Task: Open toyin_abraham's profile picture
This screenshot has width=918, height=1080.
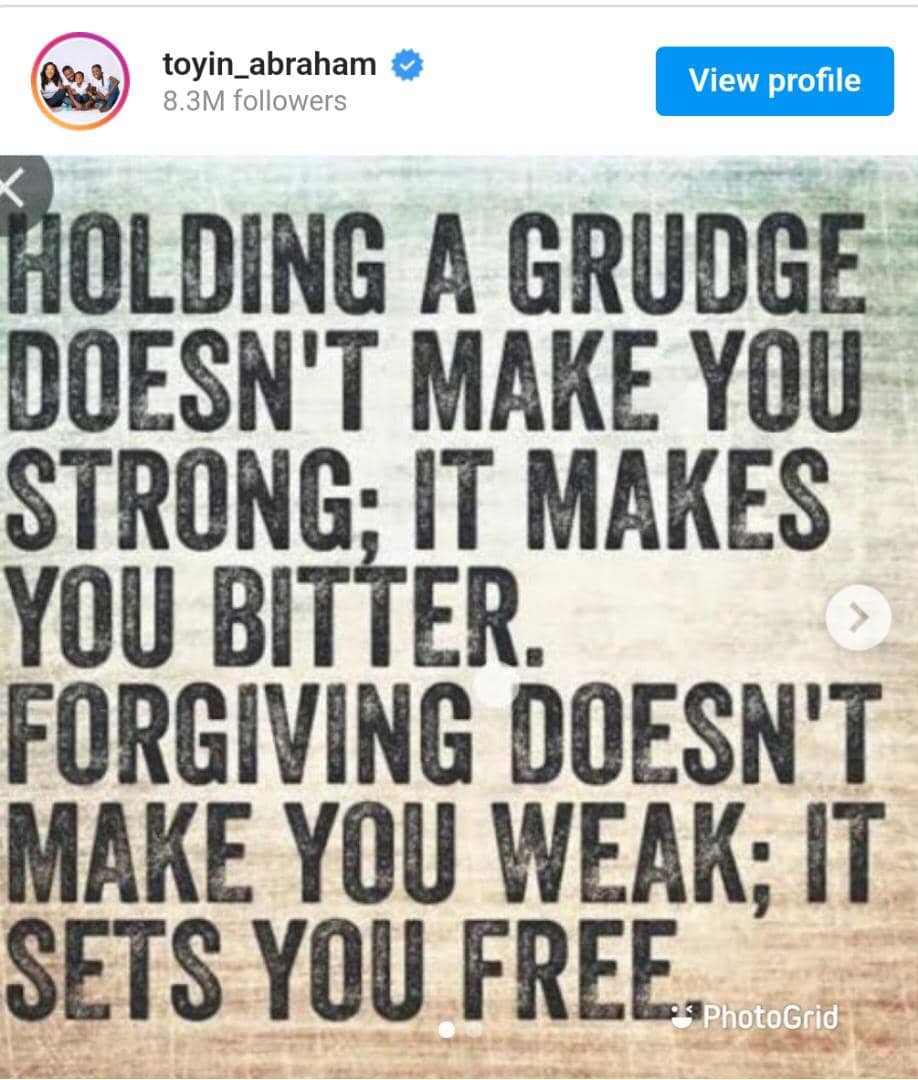Action: point(80,81)
